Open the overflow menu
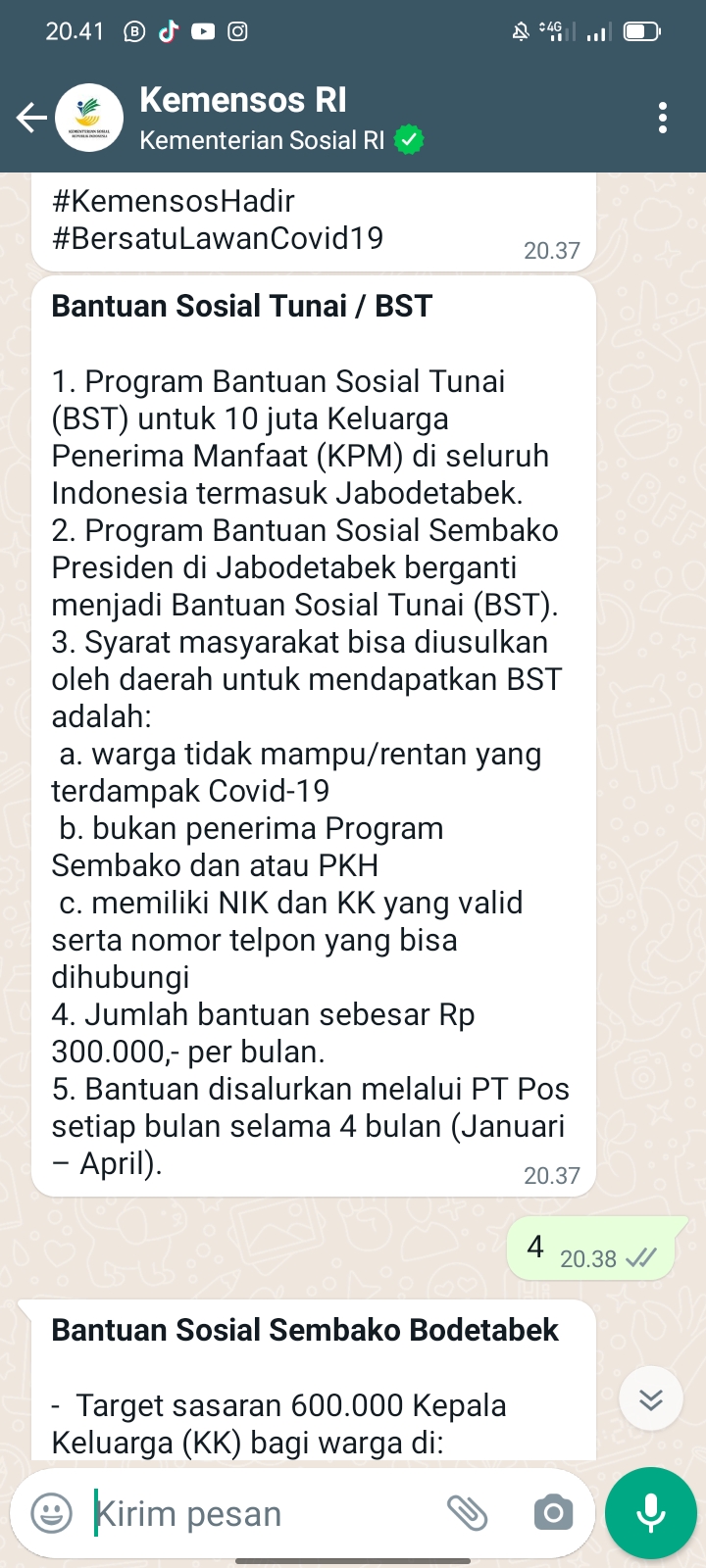706x1568 pixels. click(x=663, y=119)
